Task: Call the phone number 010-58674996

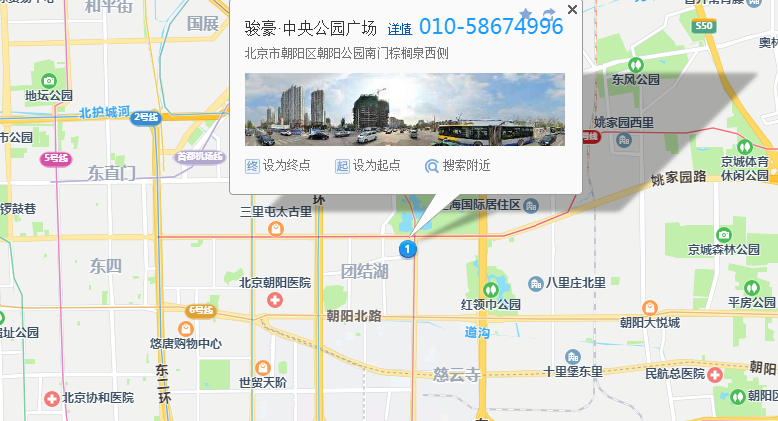Action: [x=491, y=27]
